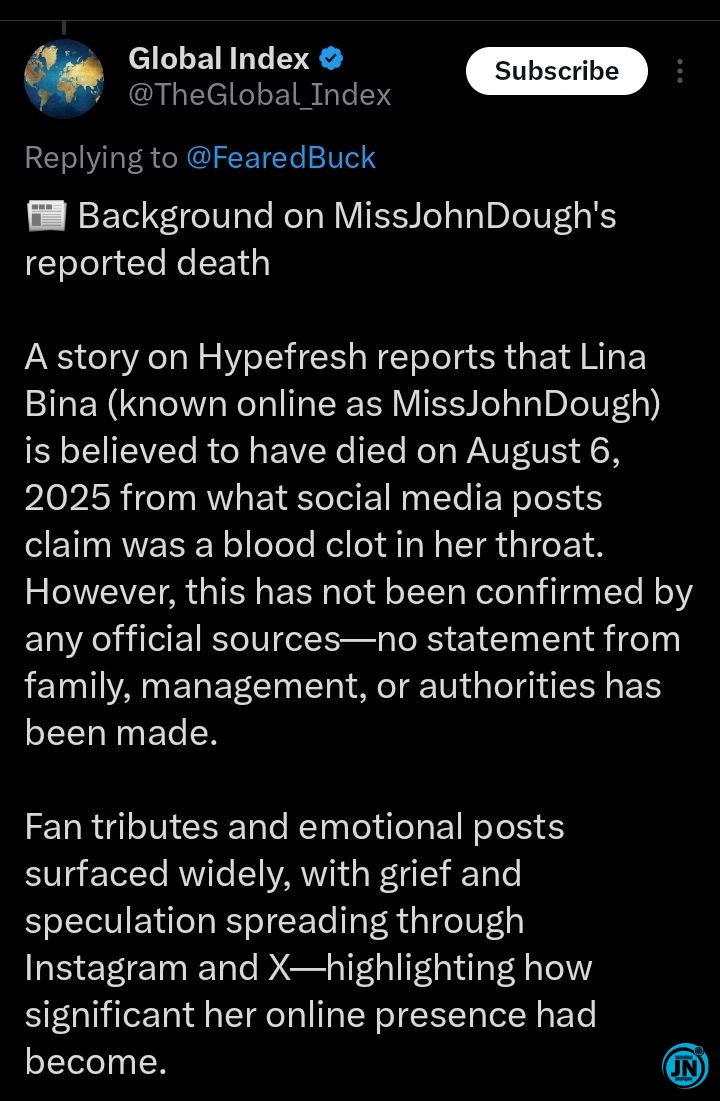Open Global Index profile avatar
This screenshot has width=720, height=1101.
(x=63, y=79)
